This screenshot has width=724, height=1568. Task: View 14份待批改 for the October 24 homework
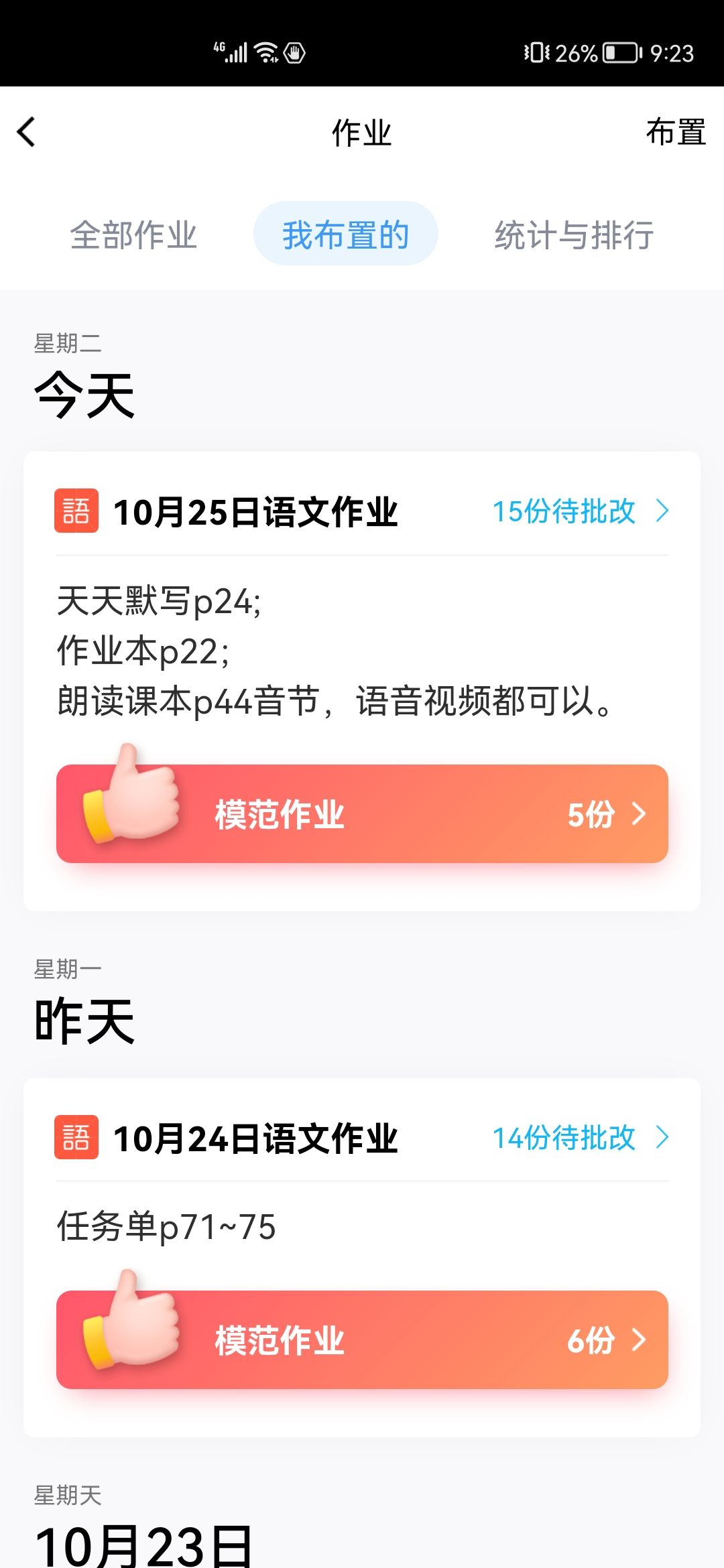click(580, 1137)
